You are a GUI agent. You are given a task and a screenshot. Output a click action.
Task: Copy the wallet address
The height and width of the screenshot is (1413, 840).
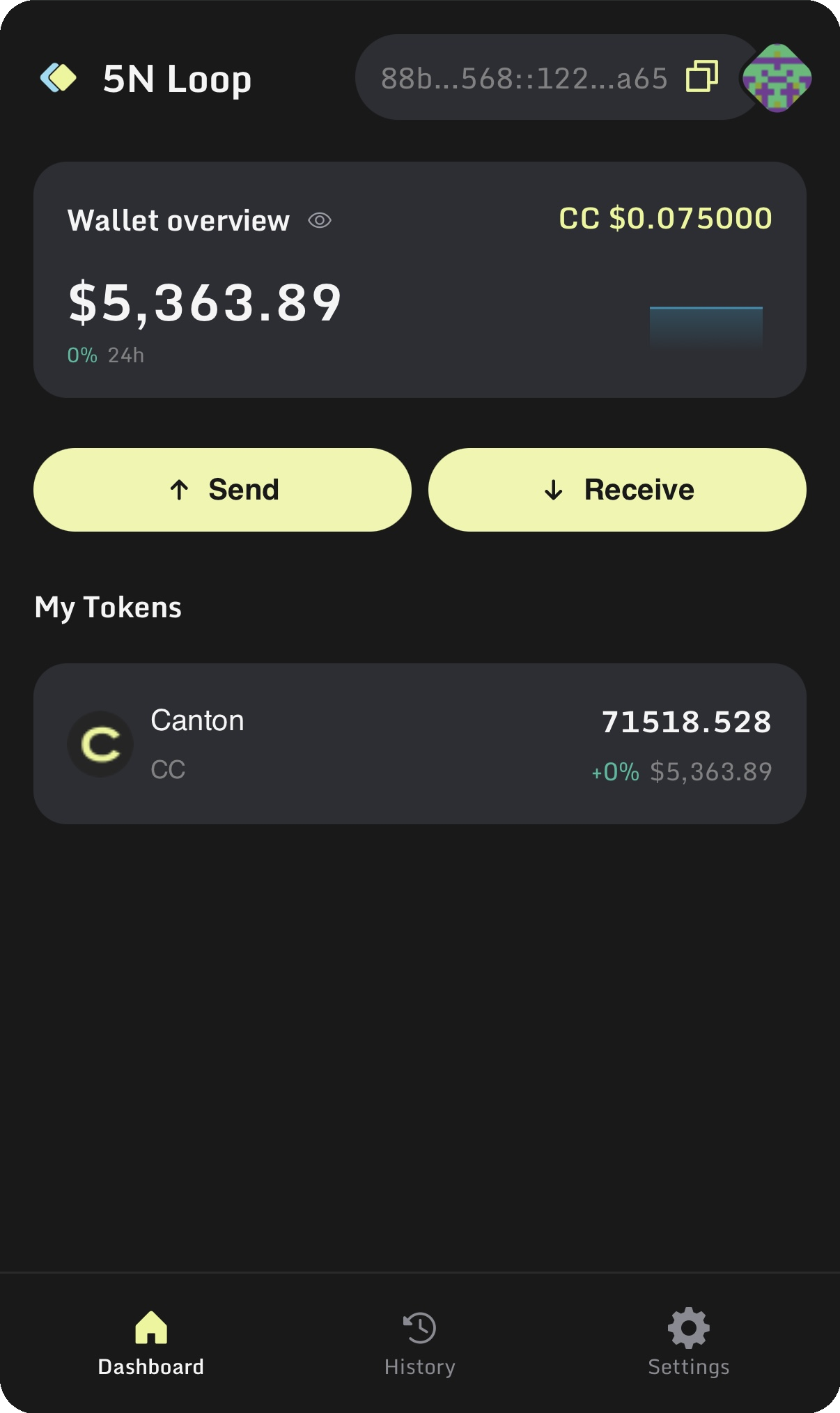701,77
